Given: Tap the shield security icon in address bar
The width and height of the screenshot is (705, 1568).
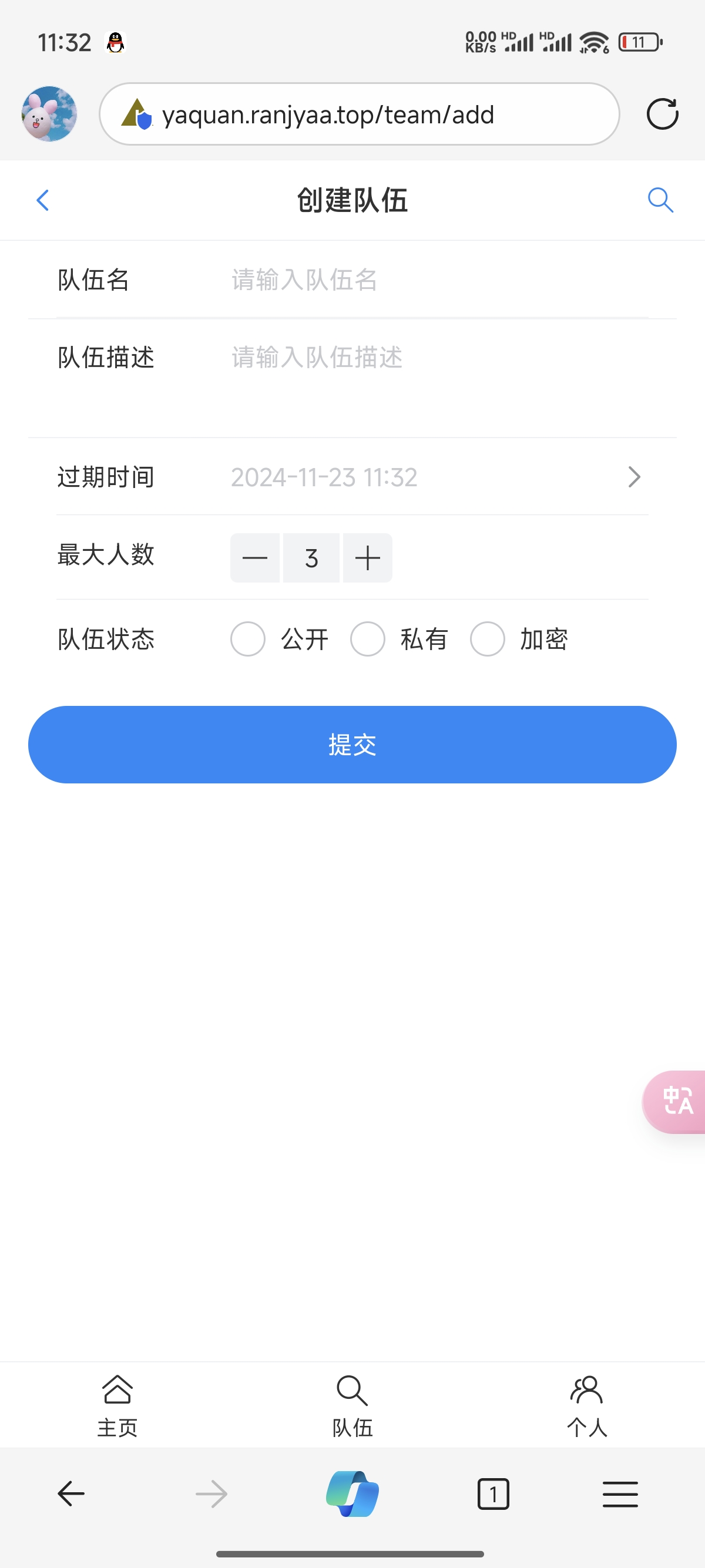Looking at the screenshot, I should coord(139,114).
